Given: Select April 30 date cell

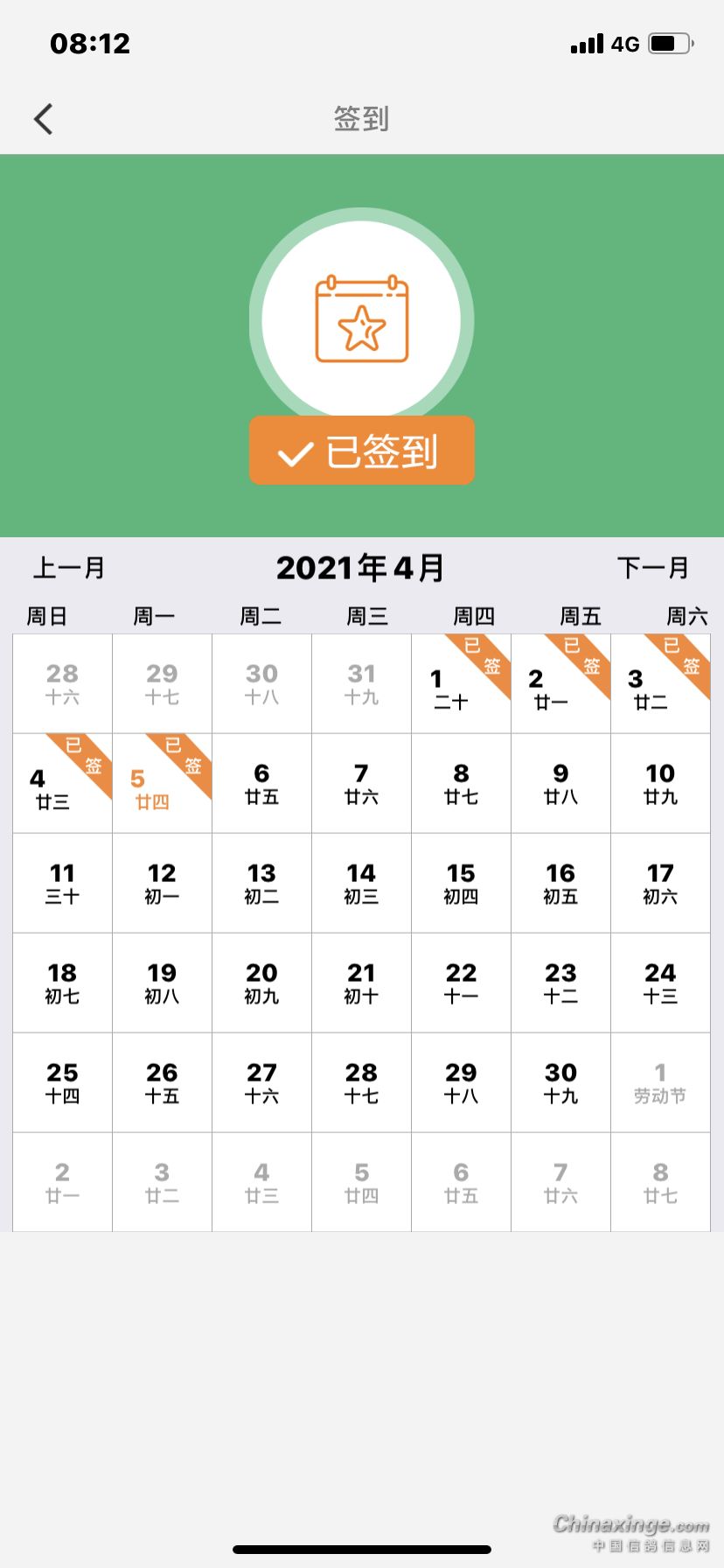Looking at the screenshot, I should pos(560,1083).
